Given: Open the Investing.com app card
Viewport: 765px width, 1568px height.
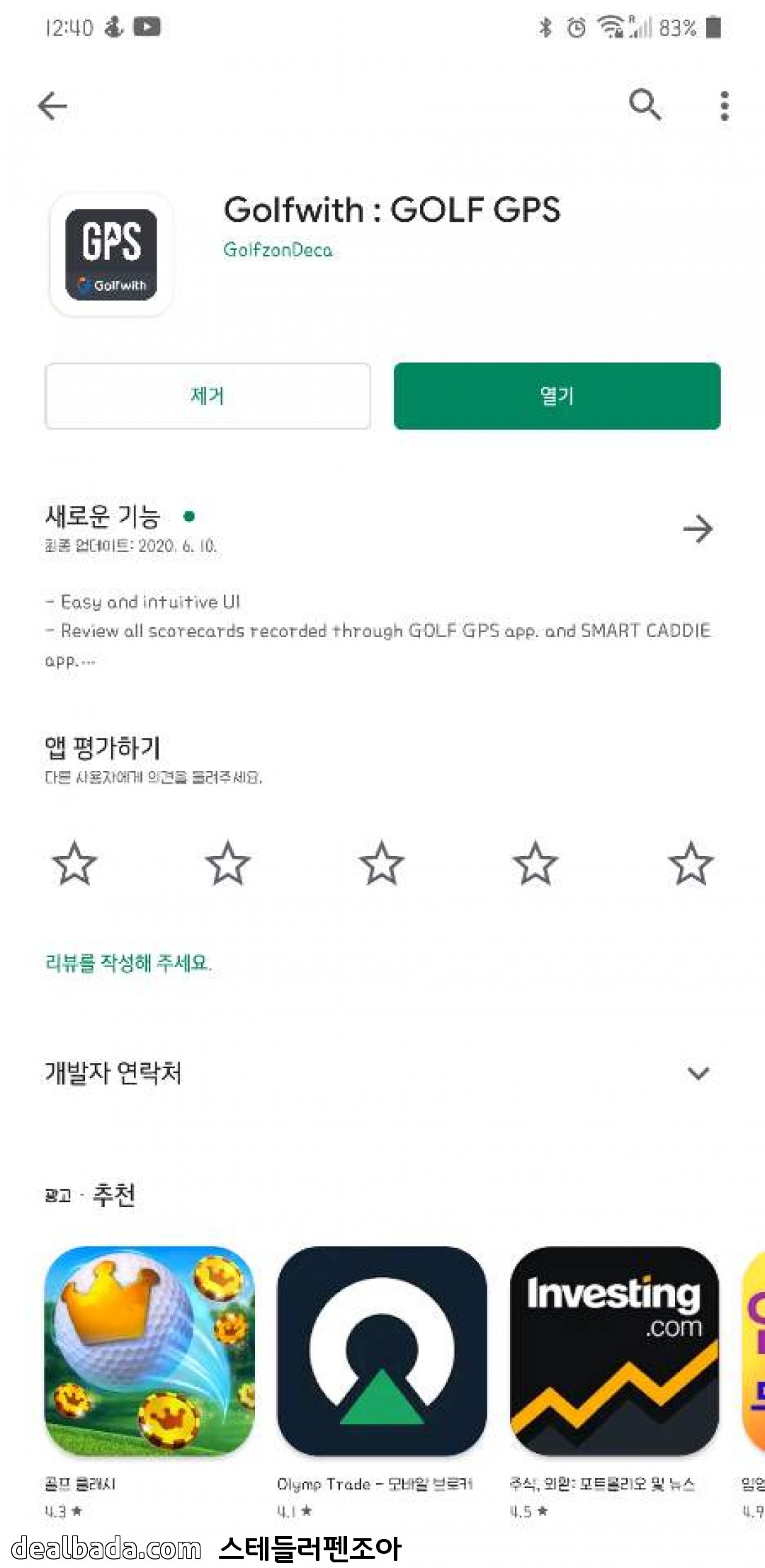Looking at the screenshot, I should 614,1351.
